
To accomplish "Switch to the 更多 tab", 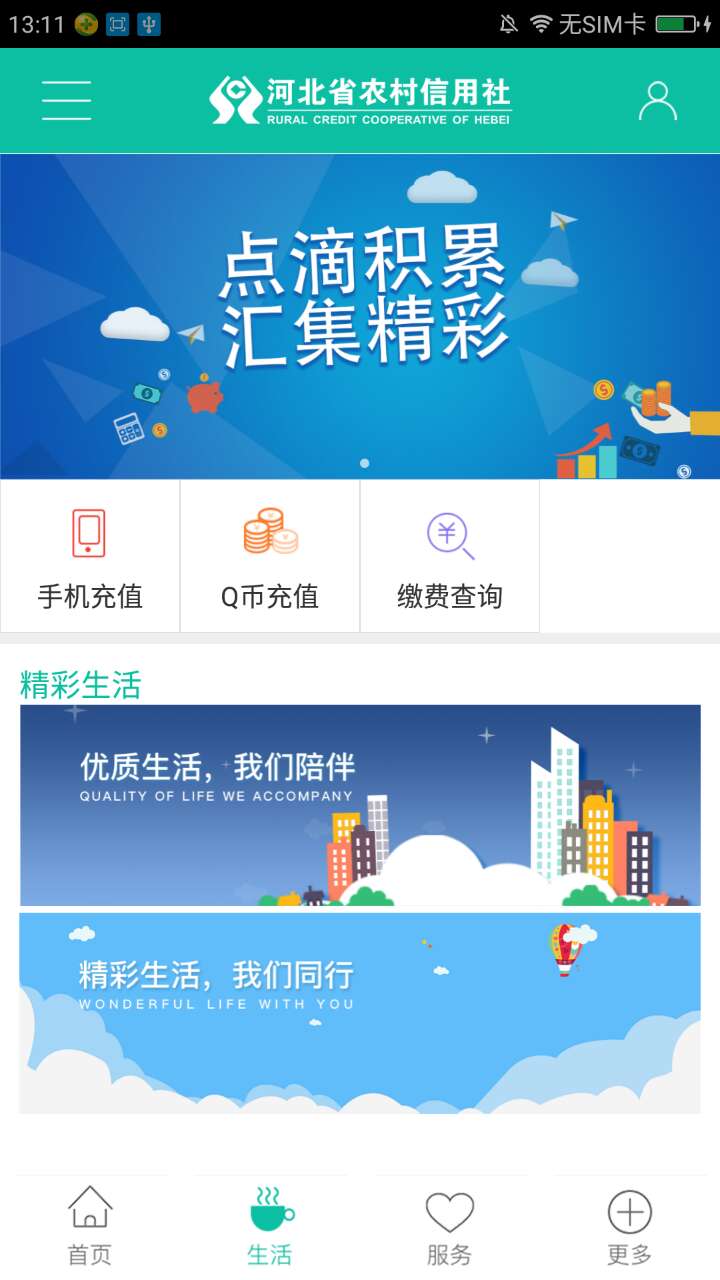I will click(x=630, y=1226).
